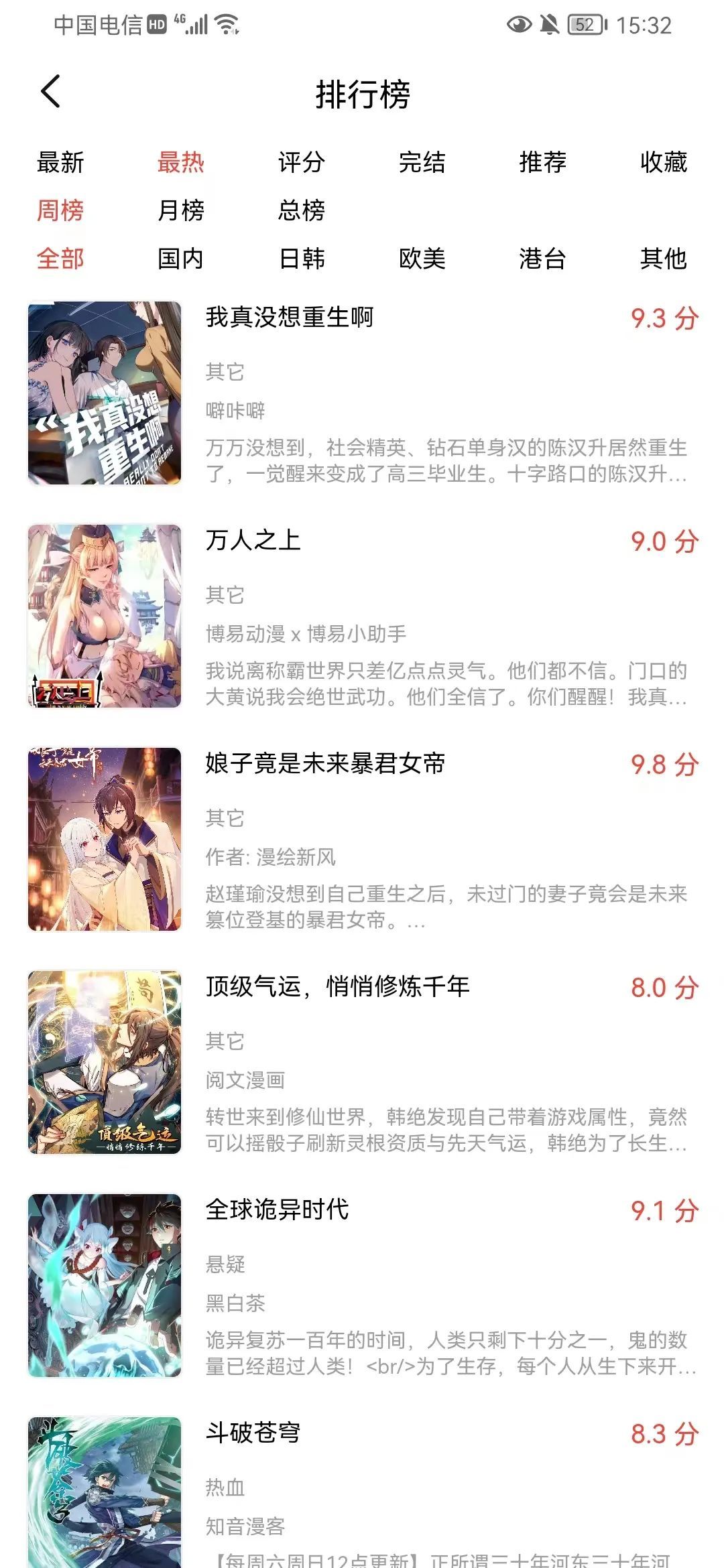Select the 港台 region filter
The image size is (724, 1568).
pyautogui.click(x=542, y=258)
